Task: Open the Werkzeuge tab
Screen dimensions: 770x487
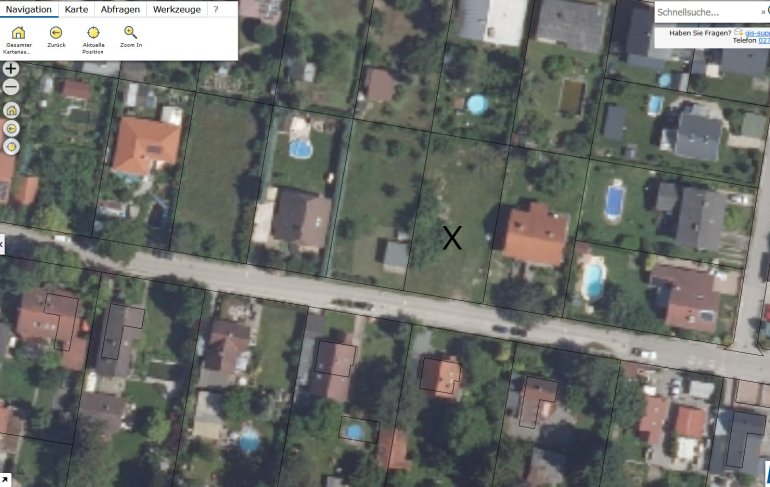Action: point(176,9)
